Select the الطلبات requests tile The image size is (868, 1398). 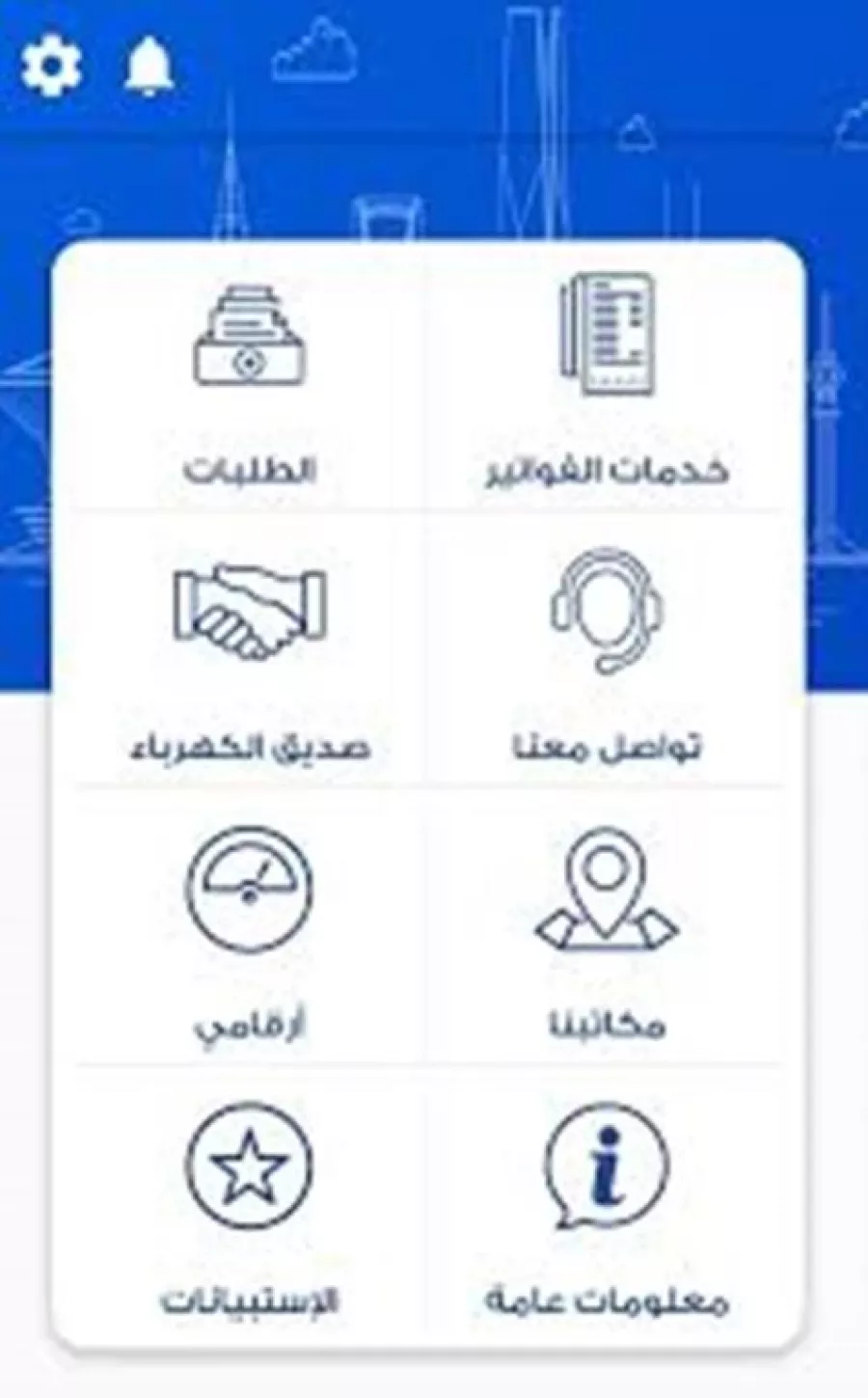tap(250, 381)
